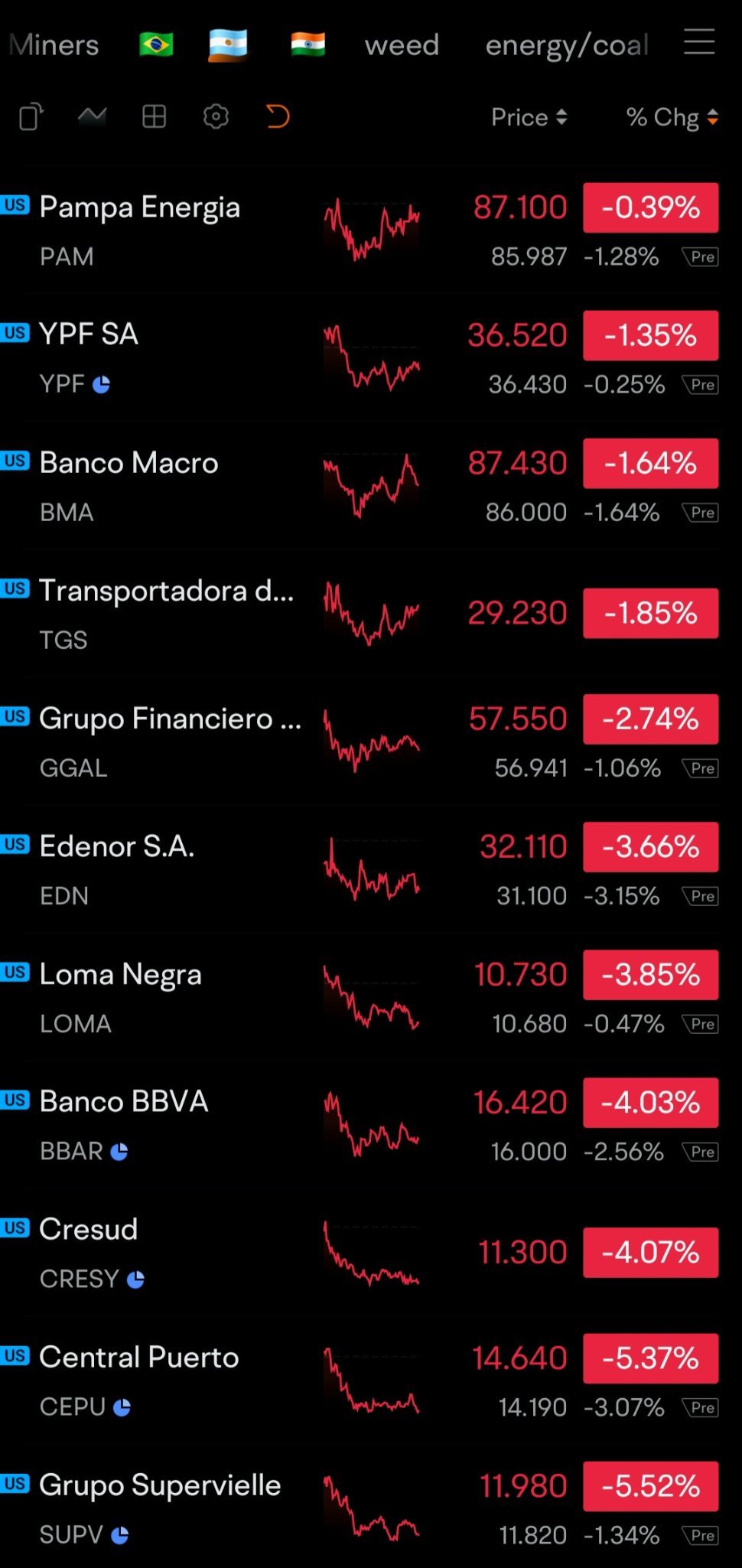Open watchlist settings gear
This screenshot has height=1568, width=742.
216,116
